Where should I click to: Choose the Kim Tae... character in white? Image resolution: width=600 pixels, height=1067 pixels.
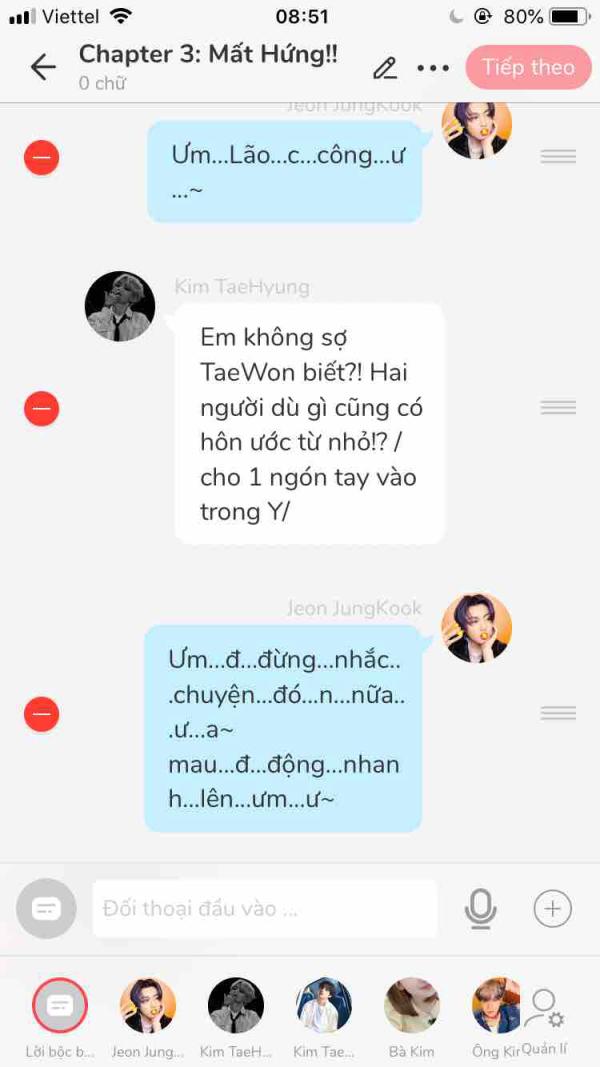(324, 1006)
